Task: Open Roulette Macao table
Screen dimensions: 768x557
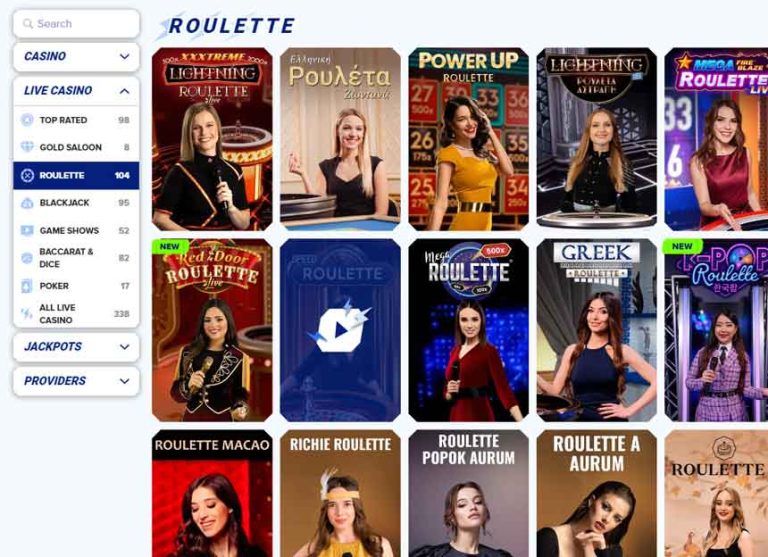Action: click(212, 494)
